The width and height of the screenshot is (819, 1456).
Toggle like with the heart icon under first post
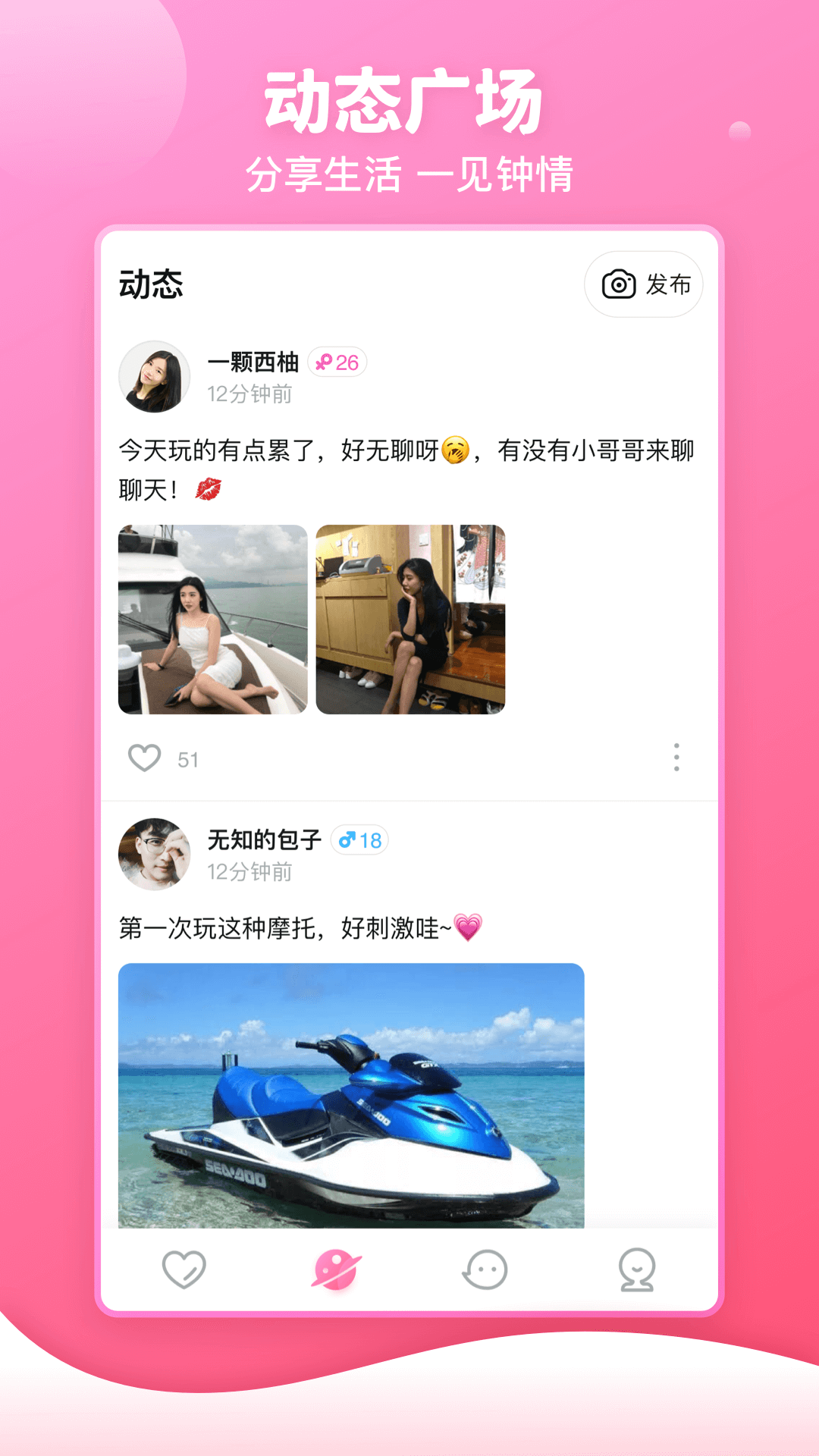click(x=144, y=756)
